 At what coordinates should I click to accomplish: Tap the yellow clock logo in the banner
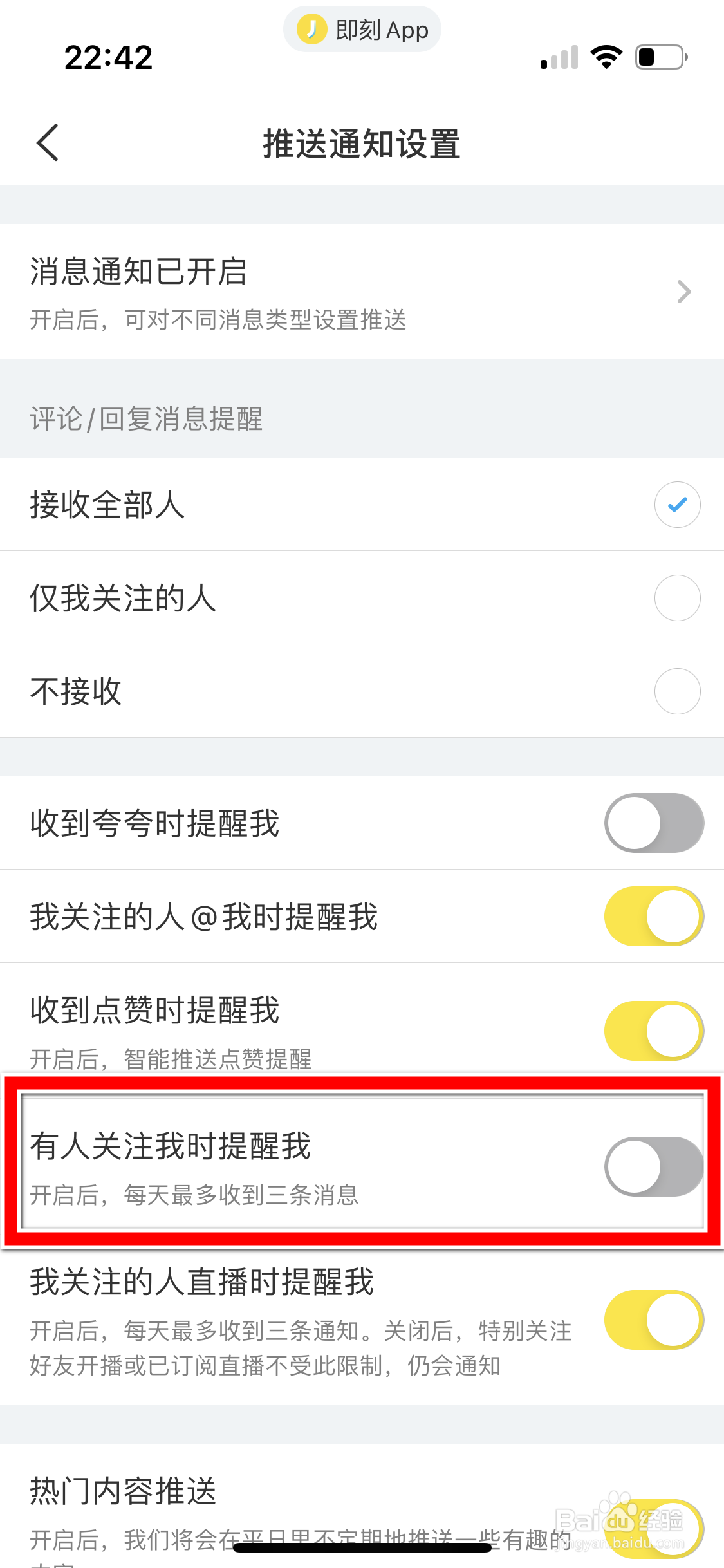tap(311, 28)
